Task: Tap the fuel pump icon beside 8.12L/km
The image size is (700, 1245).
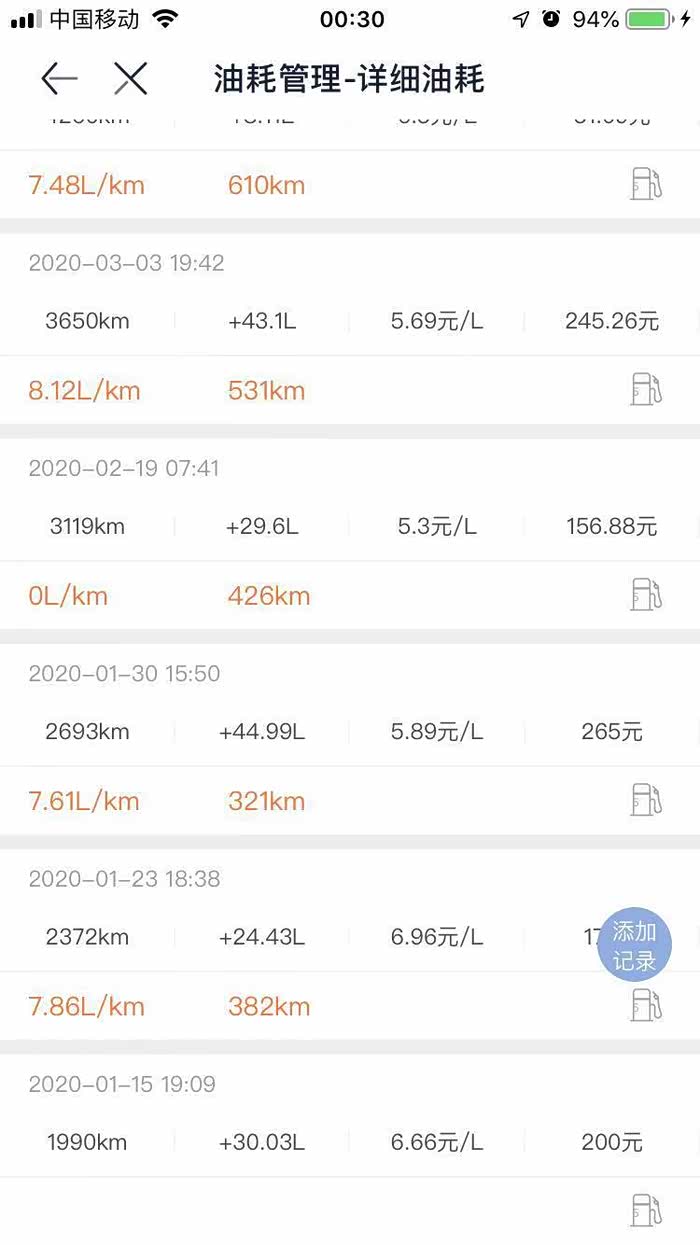Action: [x=646, y=389]
